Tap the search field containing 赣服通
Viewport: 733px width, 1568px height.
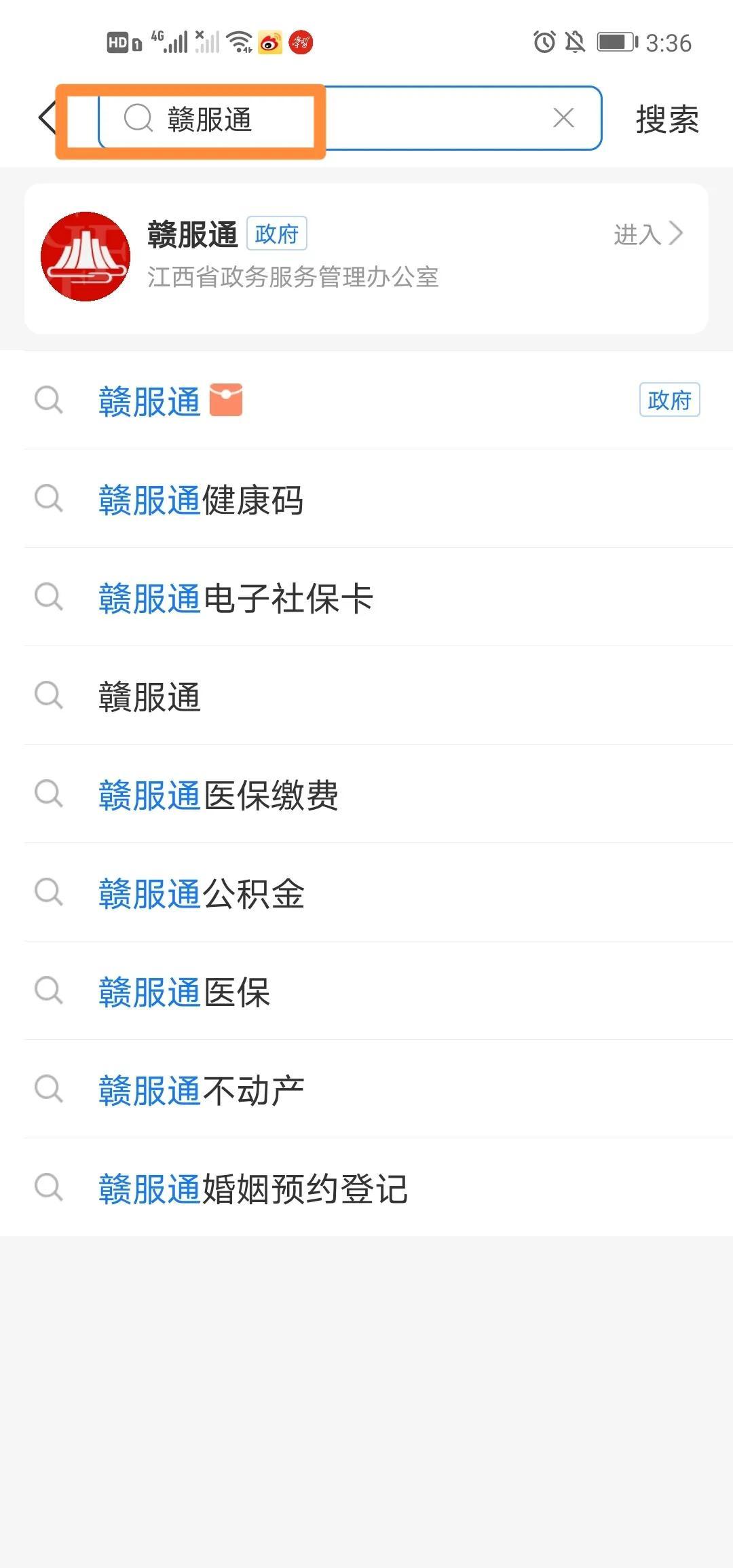coord(339,119)
